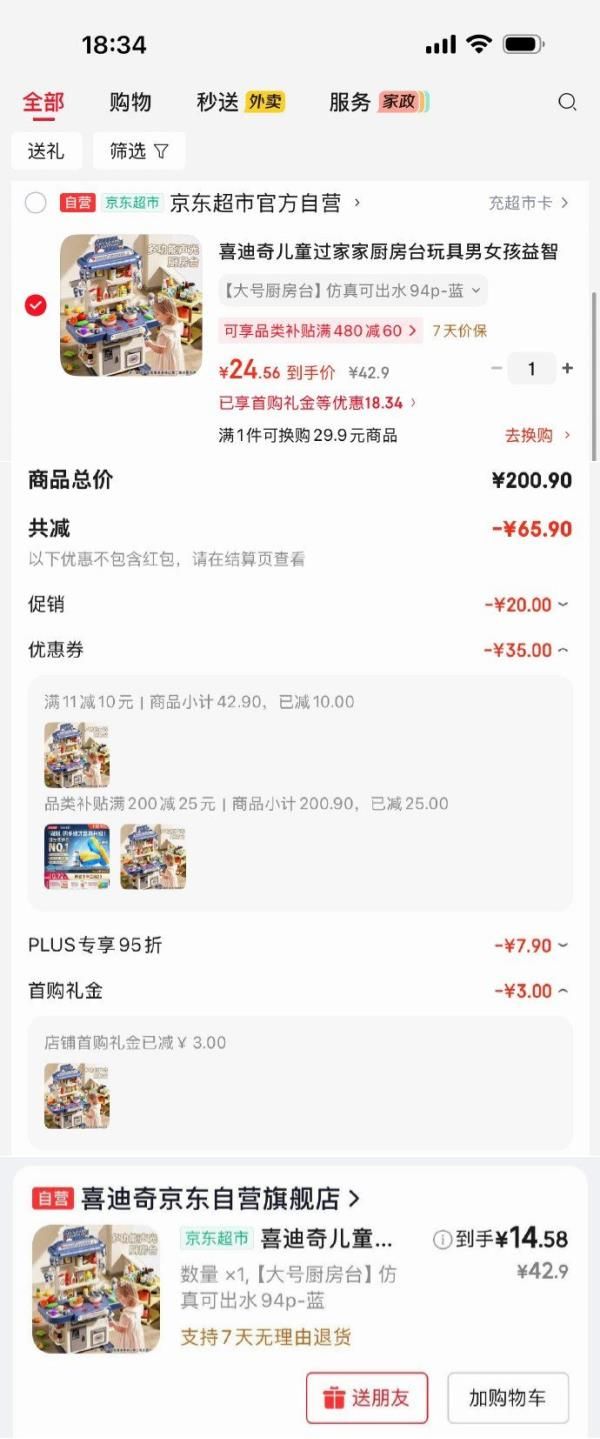Open the 筛选 filter

click(138, 151)
